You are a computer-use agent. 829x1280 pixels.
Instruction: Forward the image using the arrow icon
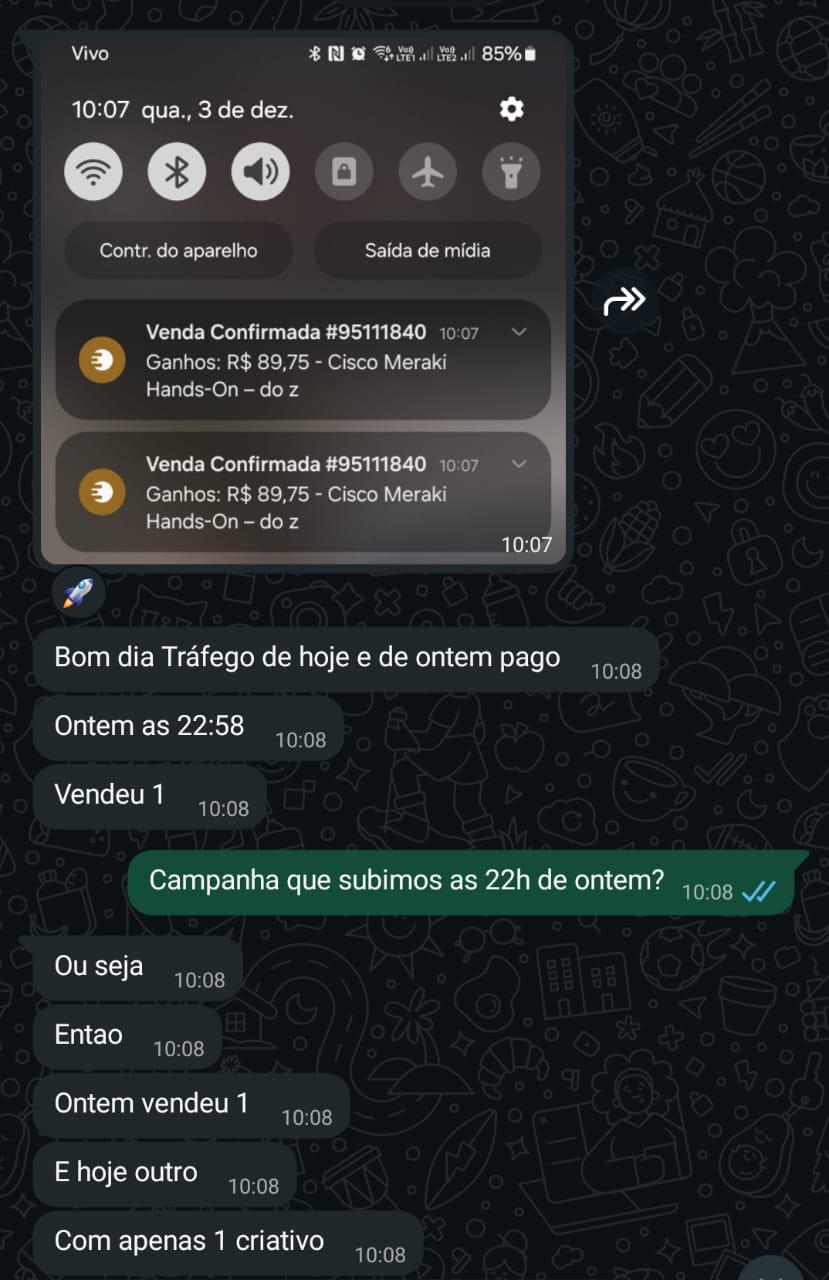click(624, 300)
